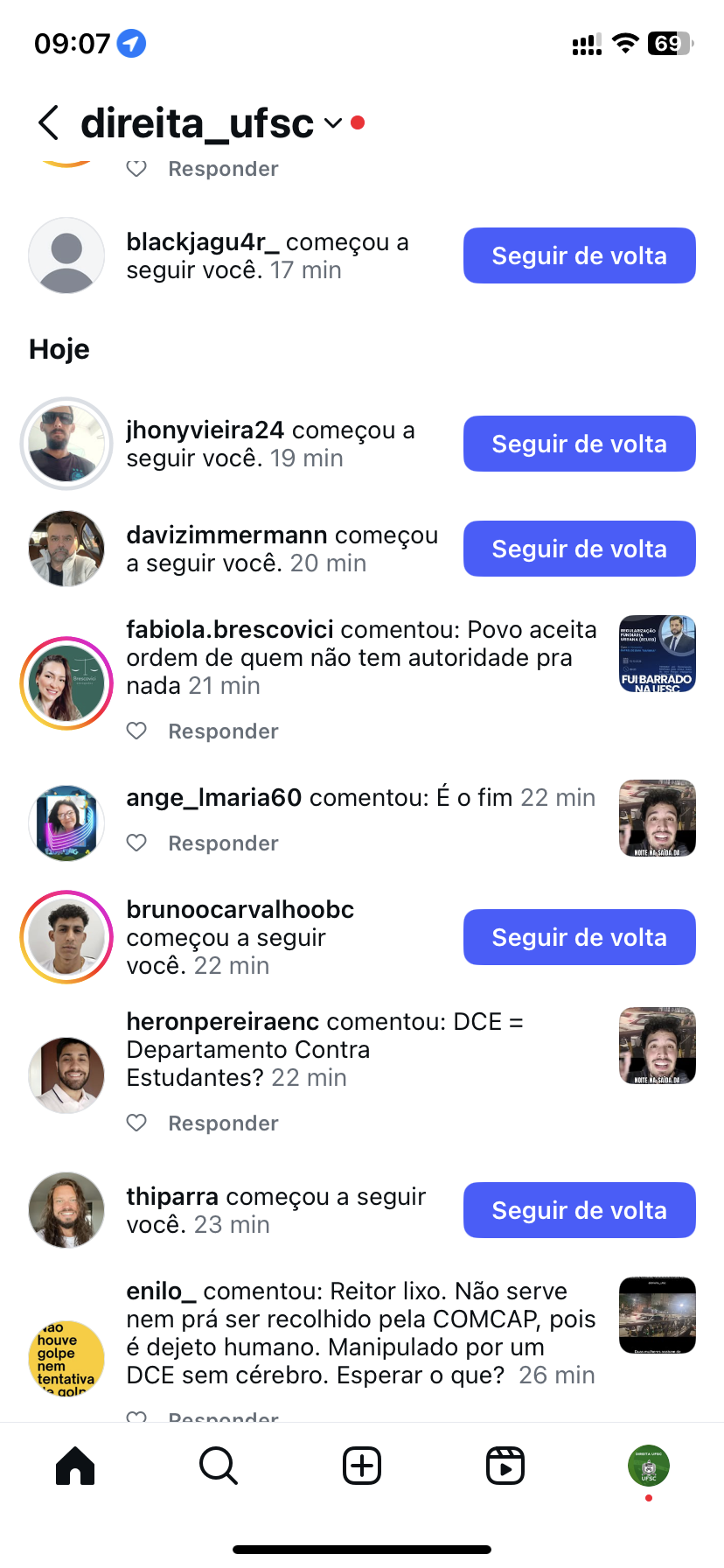This screenshot has width=724, height=1568.
Task: Like fabiola.brescovici's comment
Action: (x=136, y=731)
